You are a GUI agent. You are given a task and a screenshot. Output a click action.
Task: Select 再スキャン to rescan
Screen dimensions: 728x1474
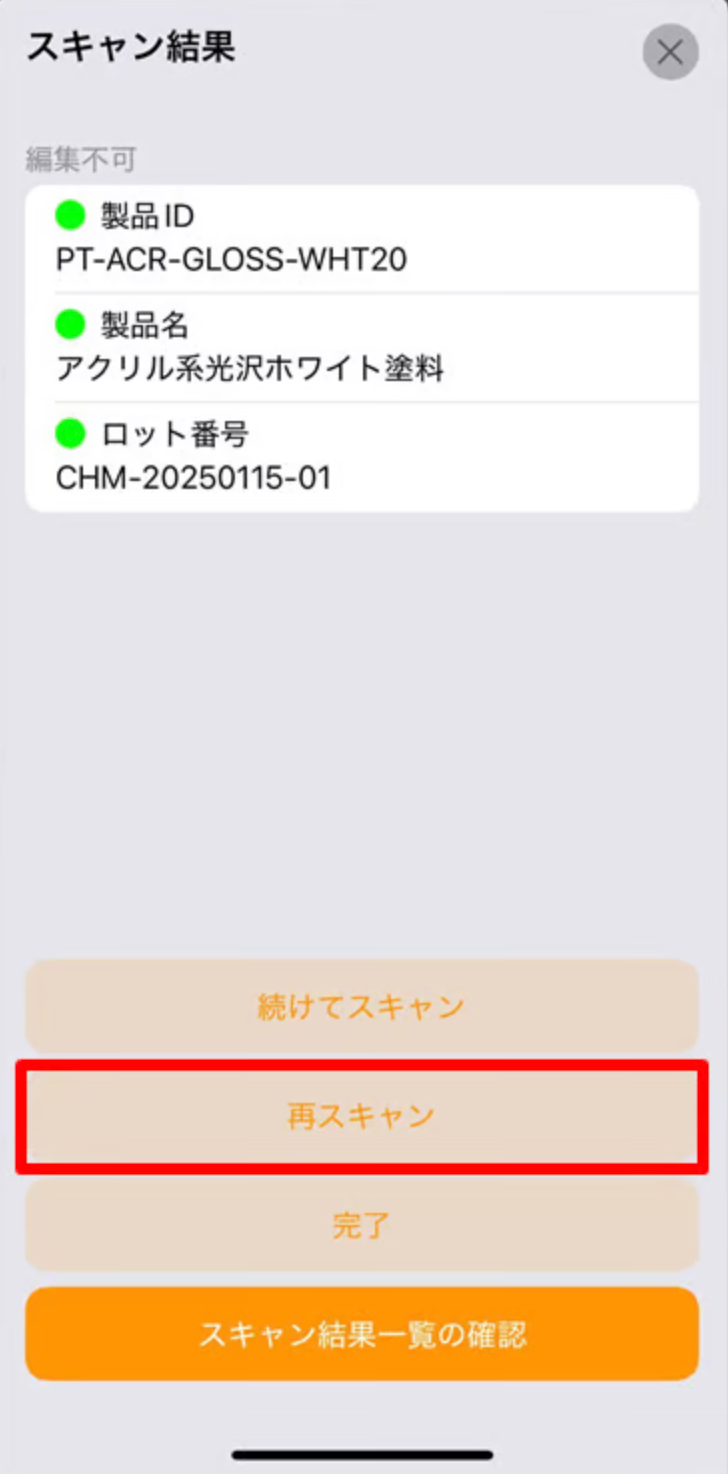[361, 1116]
